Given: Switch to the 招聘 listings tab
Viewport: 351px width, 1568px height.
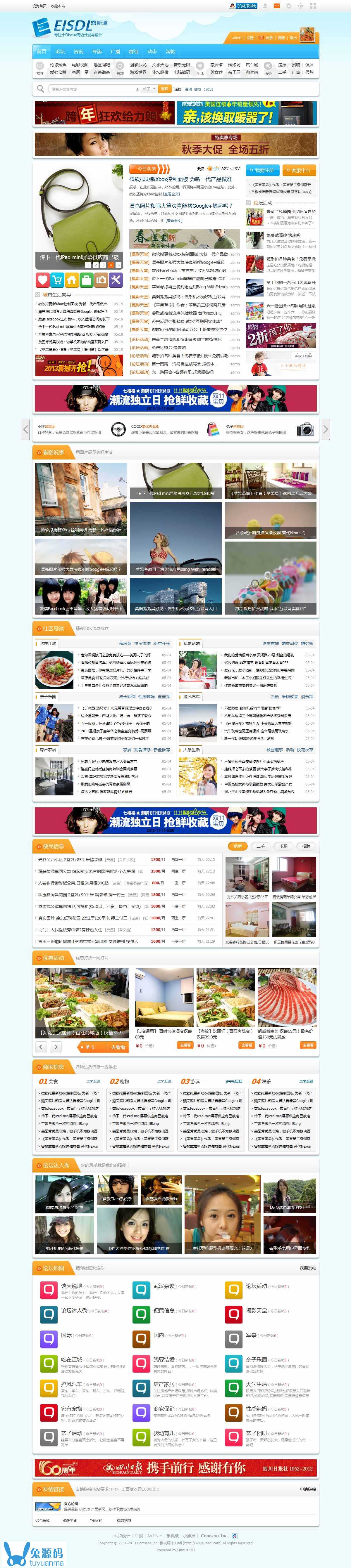Looking at the screenshot, I should coord(306,846).
